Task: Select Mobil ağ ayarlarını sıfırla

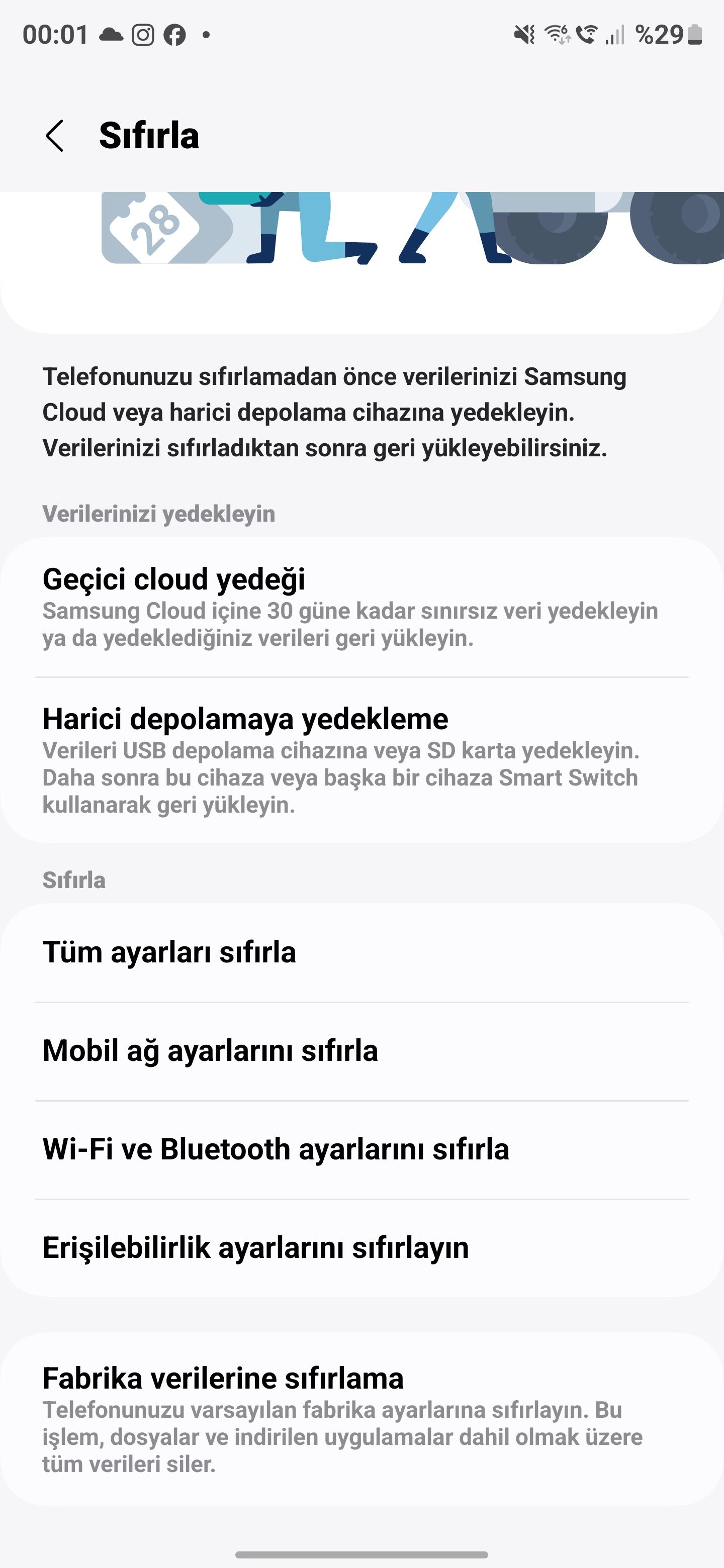Action: (x=361, y=1050)
